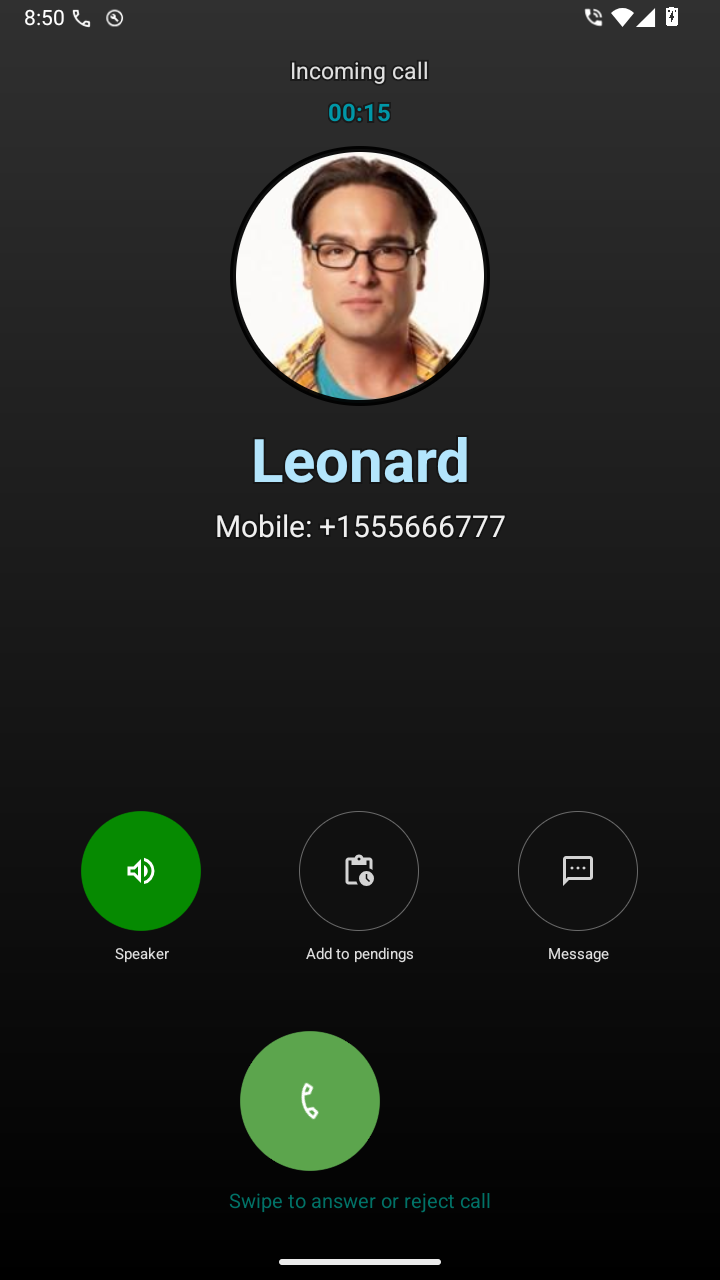Reply to Leonard with a message

(x=578, y=871)
